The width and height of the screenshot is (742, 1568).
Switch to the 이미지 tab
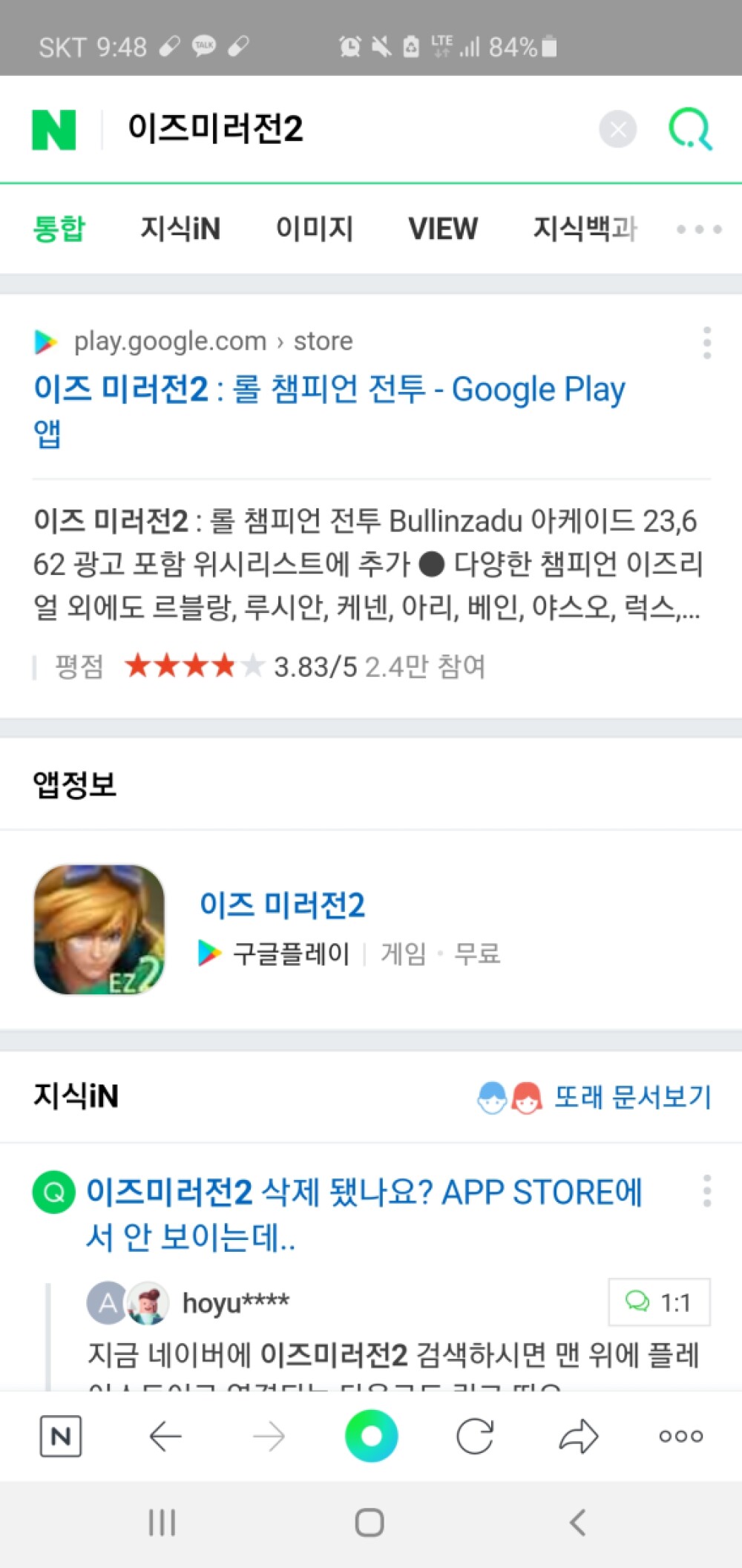(x=314, y=229)
